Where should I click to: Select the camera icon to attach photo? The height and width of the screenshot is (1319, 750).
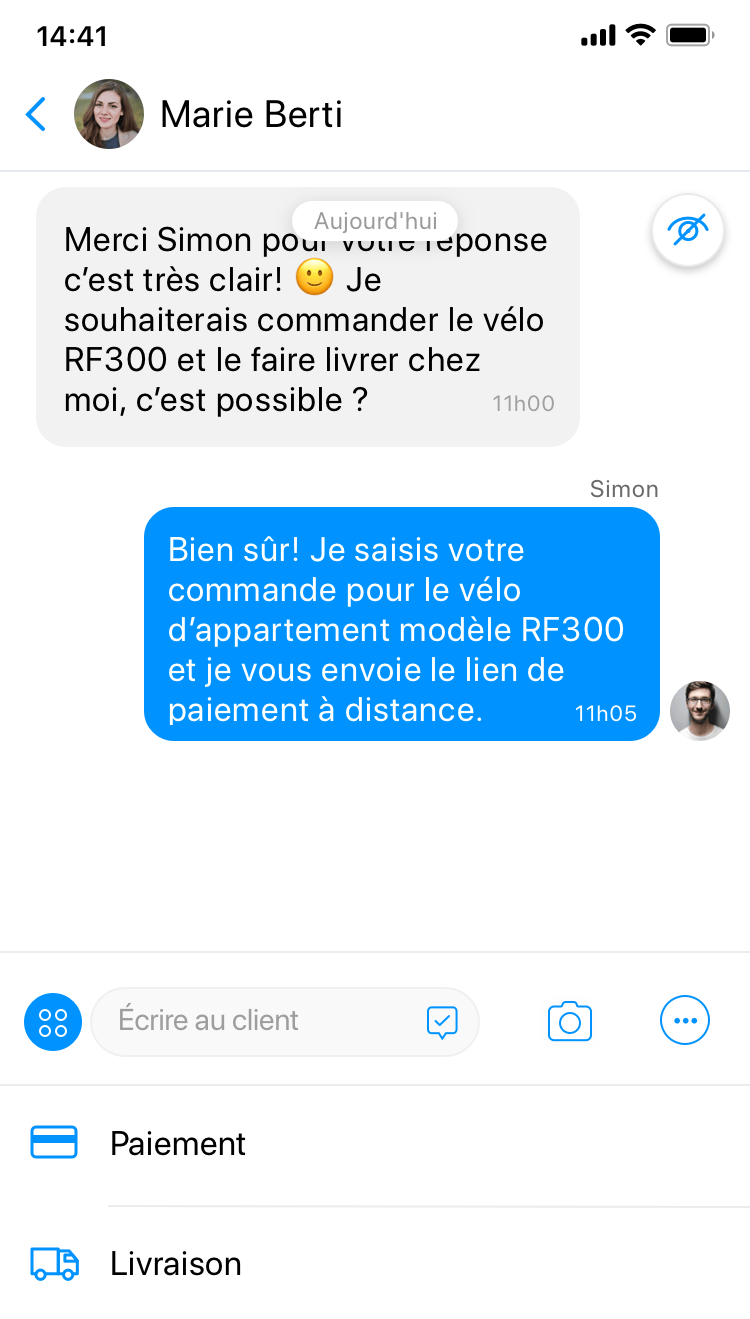pos(569,1021)
